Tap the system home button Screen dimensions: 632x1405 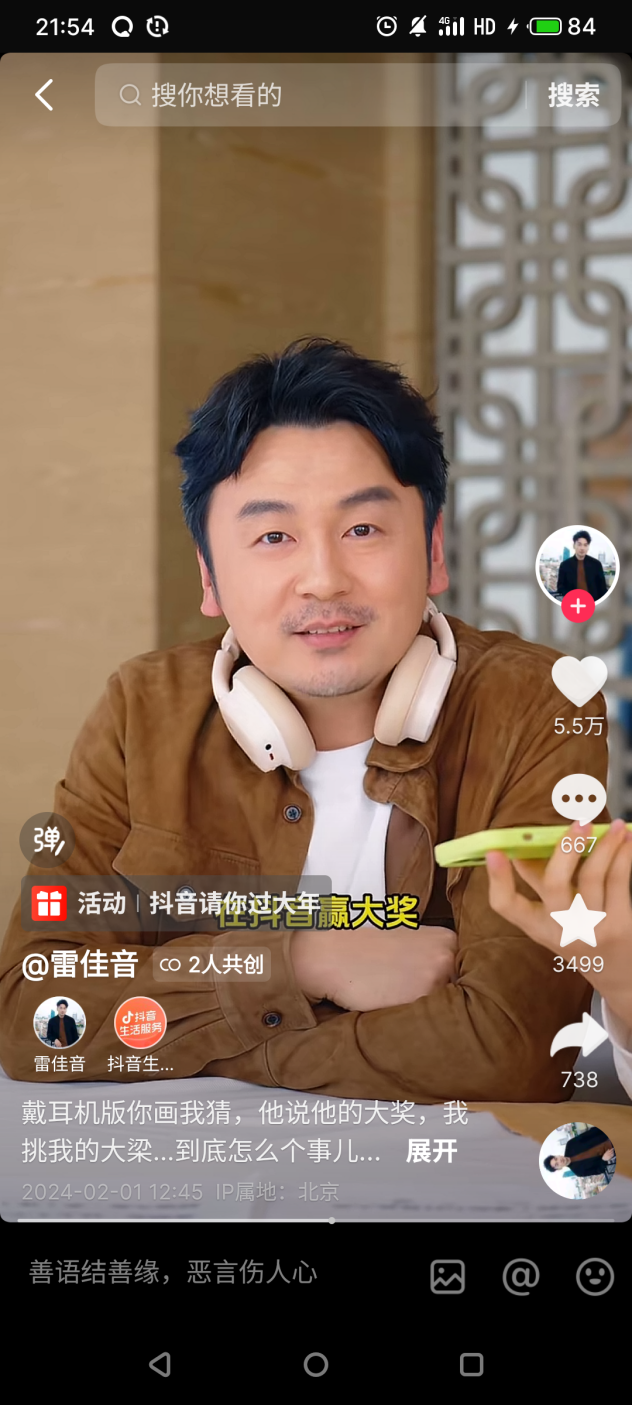(x=316, y=1364)
